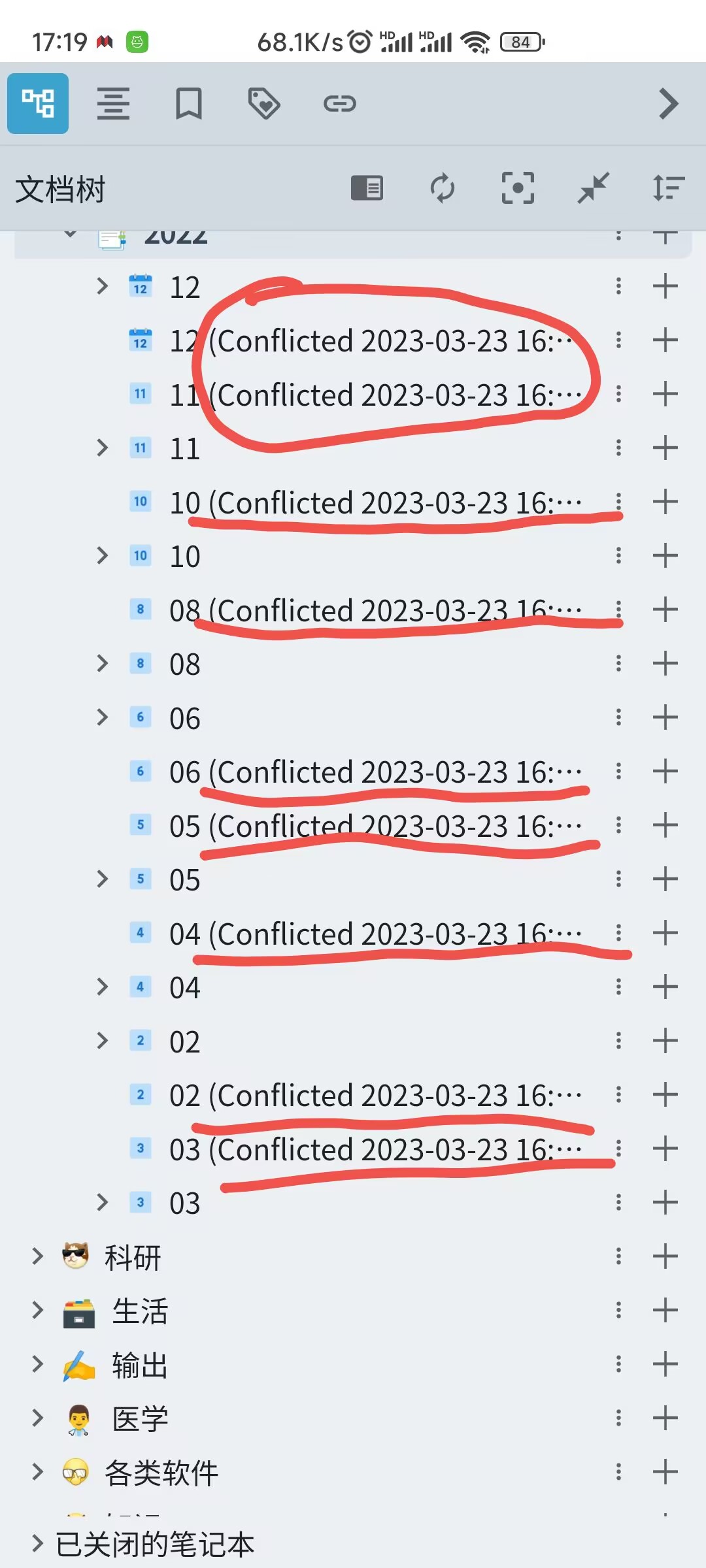Expand the 12 folder

102,286
